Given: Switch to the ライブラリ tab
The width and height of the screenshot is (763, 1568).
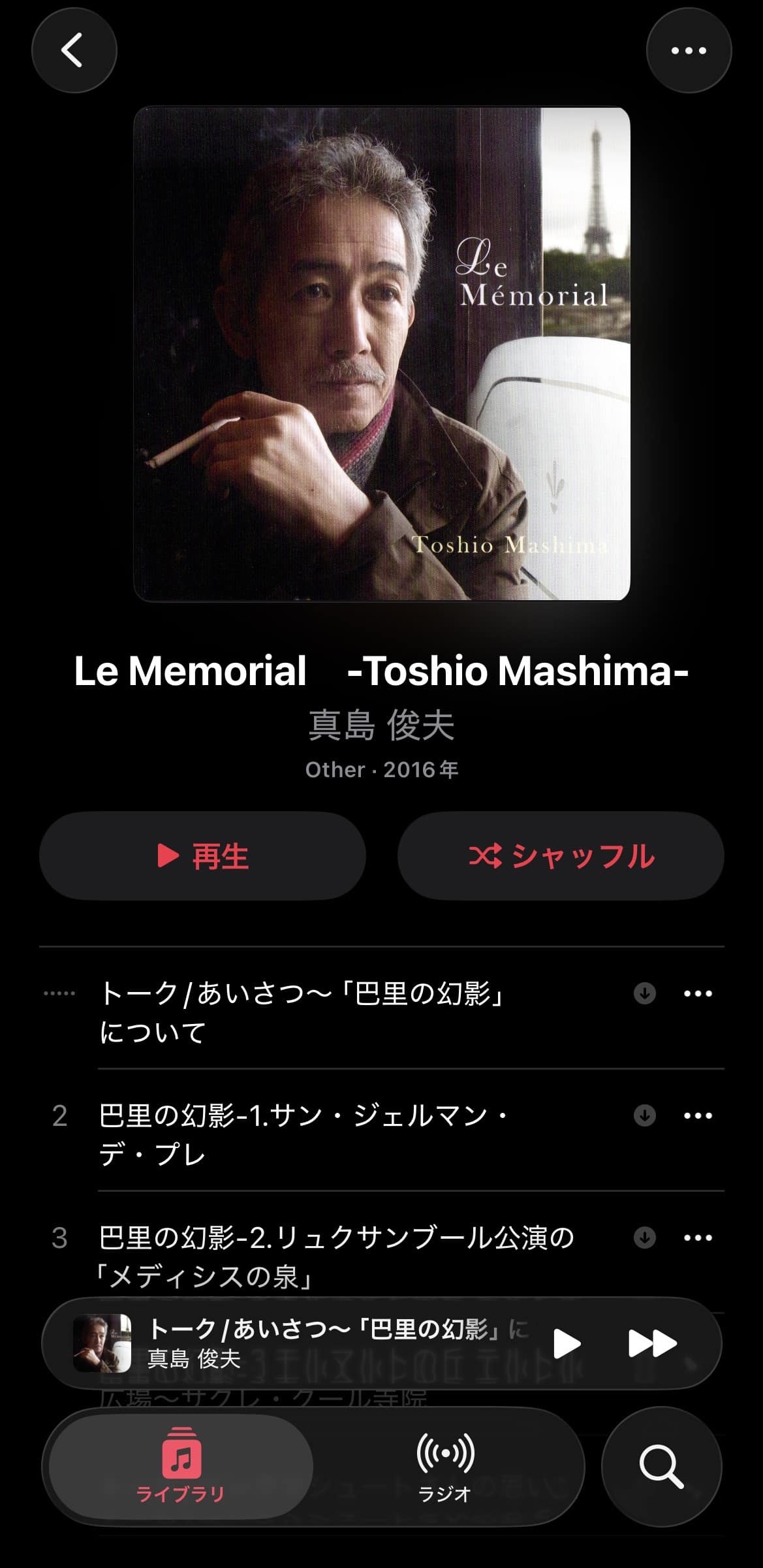Looking at the screenshot, I should 181,1467.
